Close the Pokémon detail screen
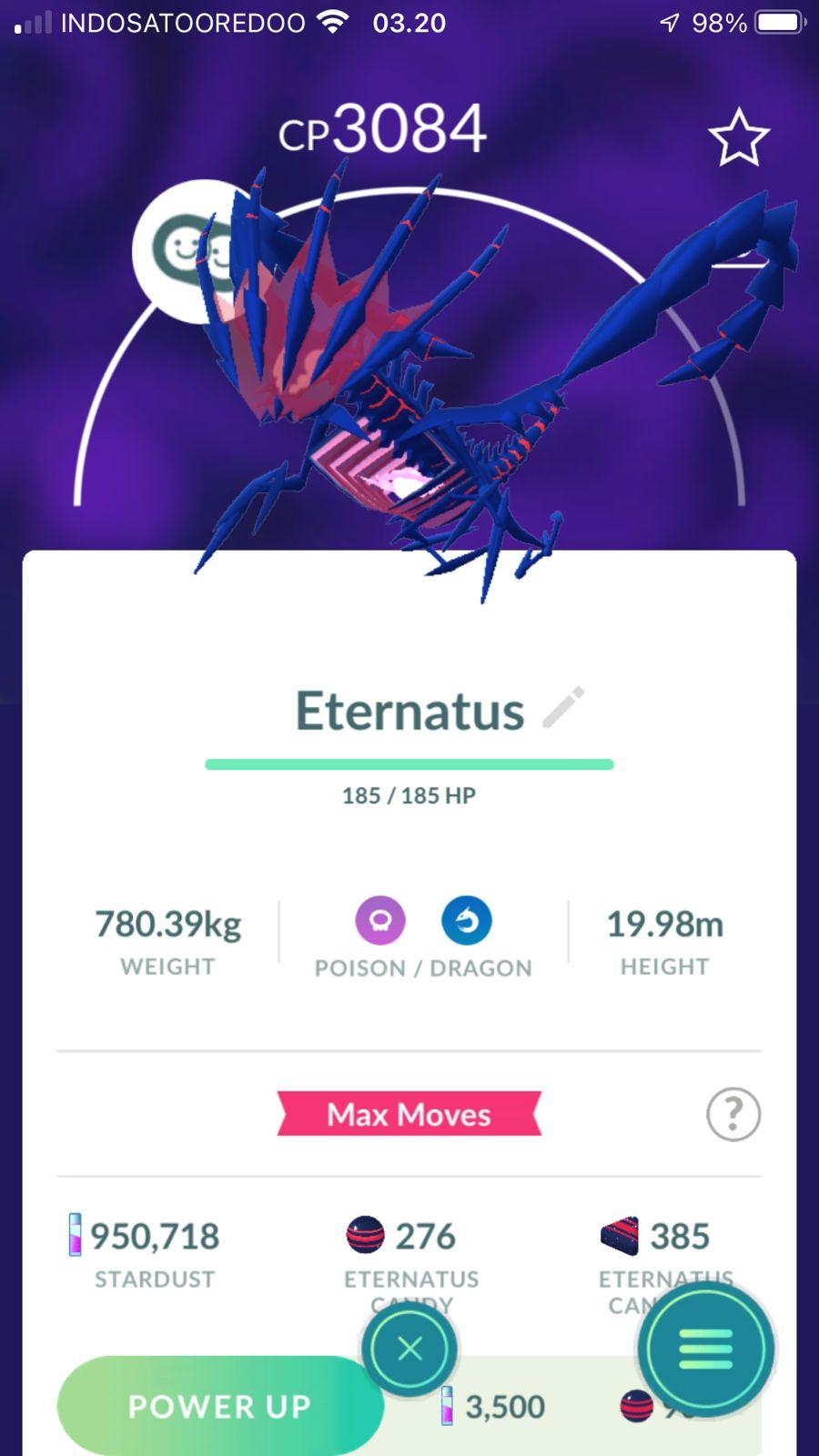 pos(409,1349)
